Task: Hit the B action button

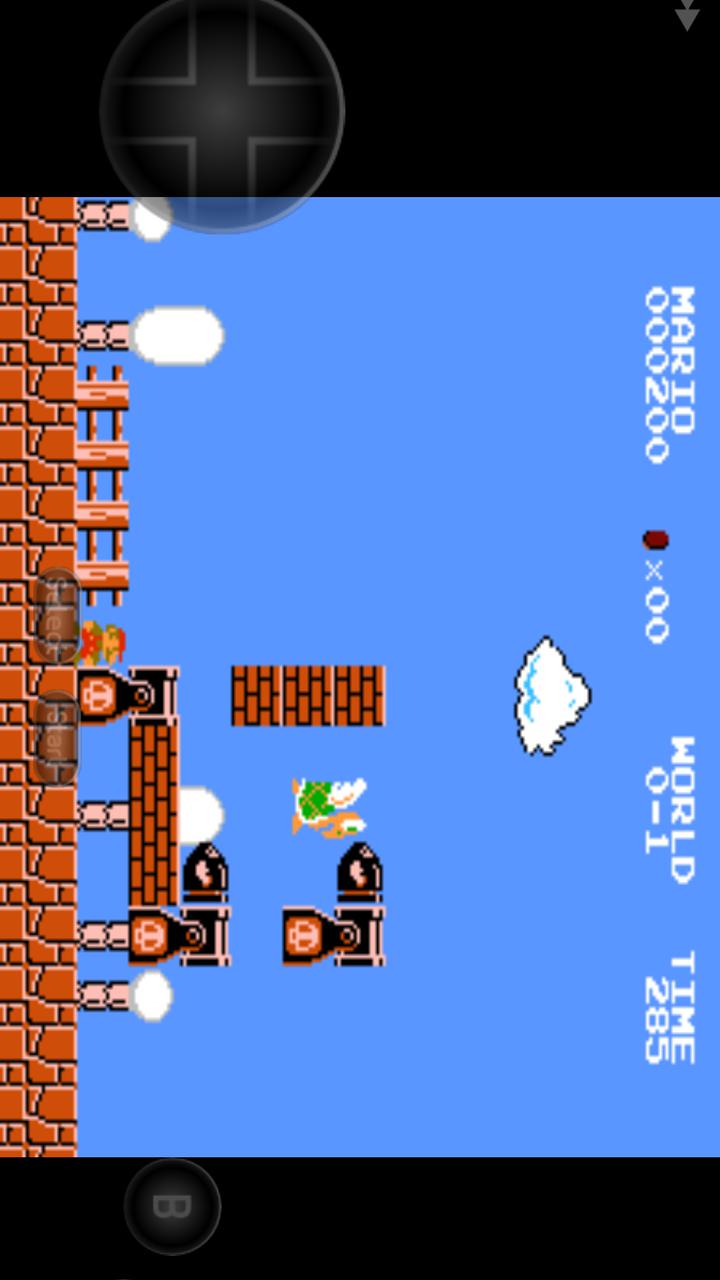Action: [x=172, y=1206]
